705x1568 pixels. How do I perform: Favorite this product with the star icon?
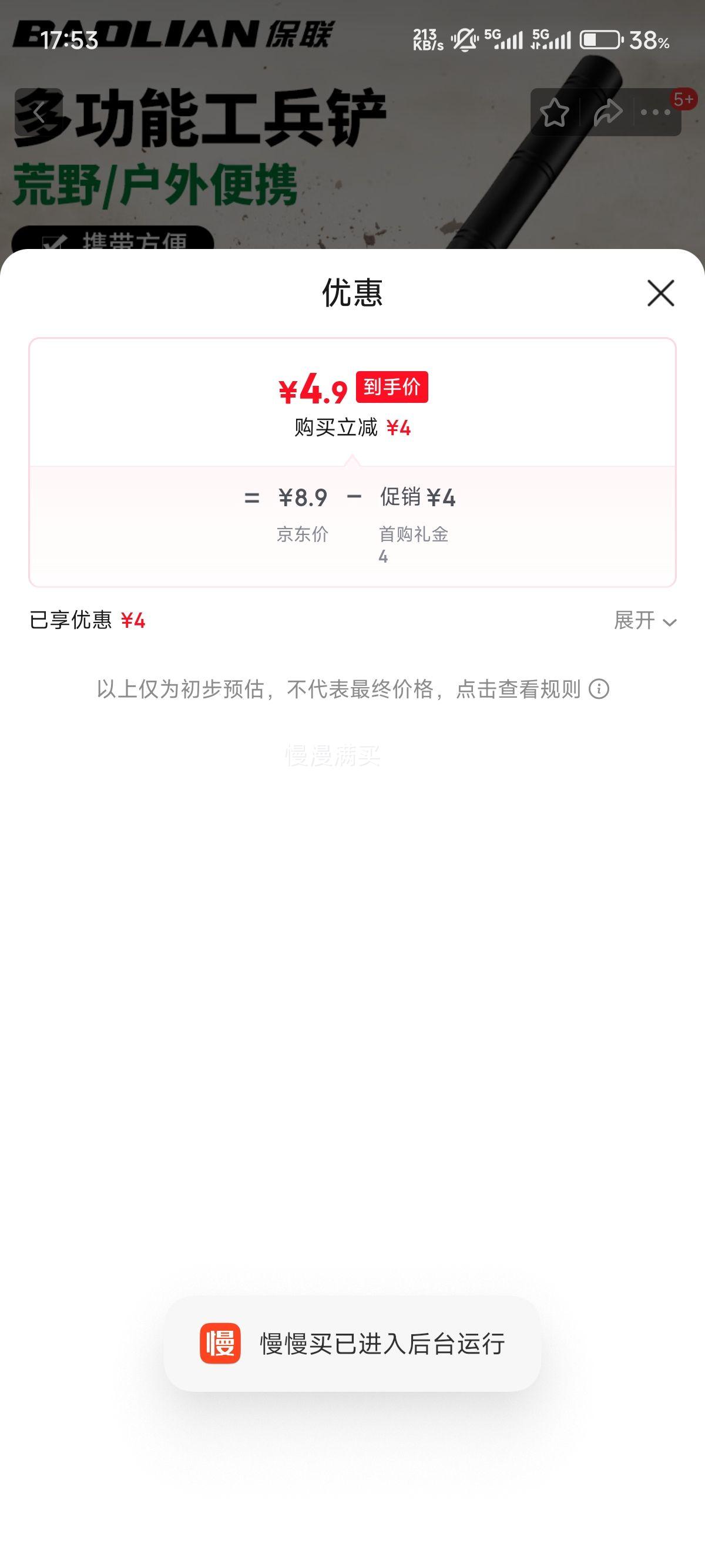click(555, 113)
